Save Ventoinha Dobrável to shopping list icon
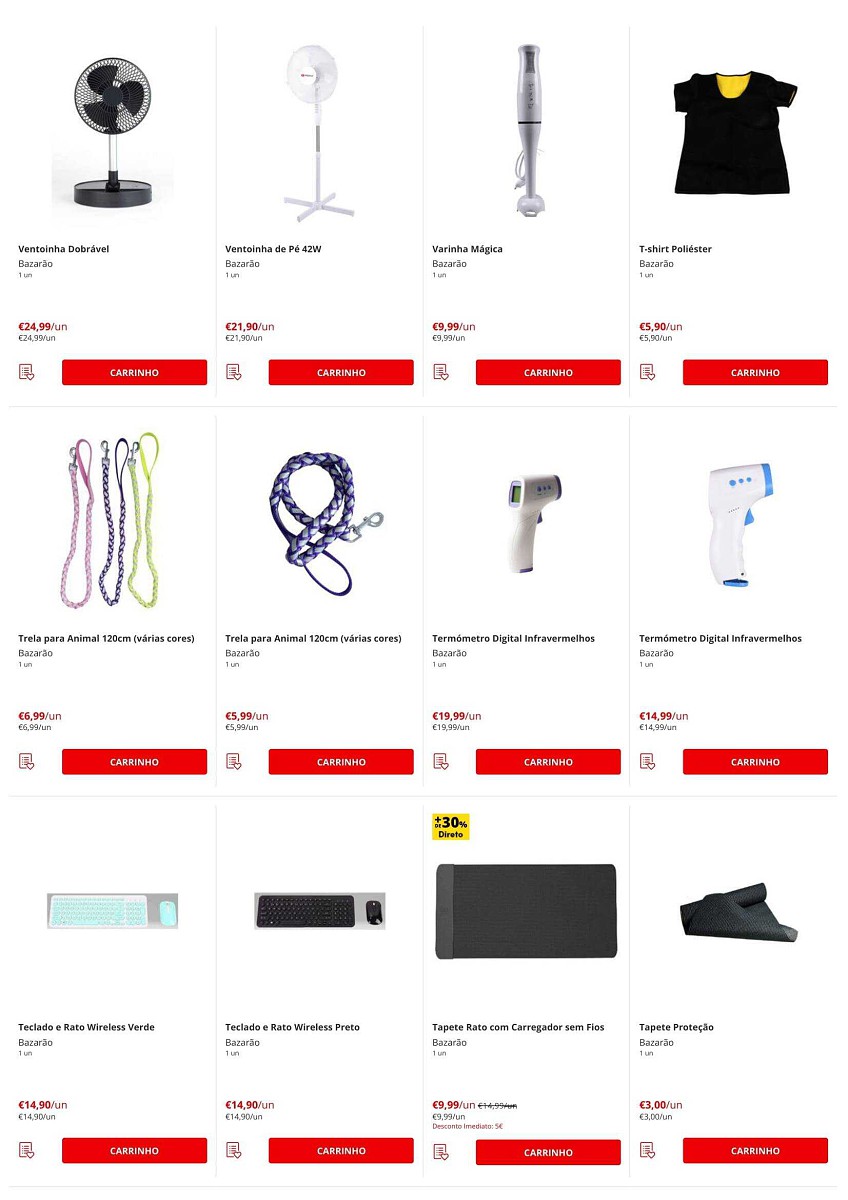This screenshot has height=1200, width=848. click(x=27, y=372)
